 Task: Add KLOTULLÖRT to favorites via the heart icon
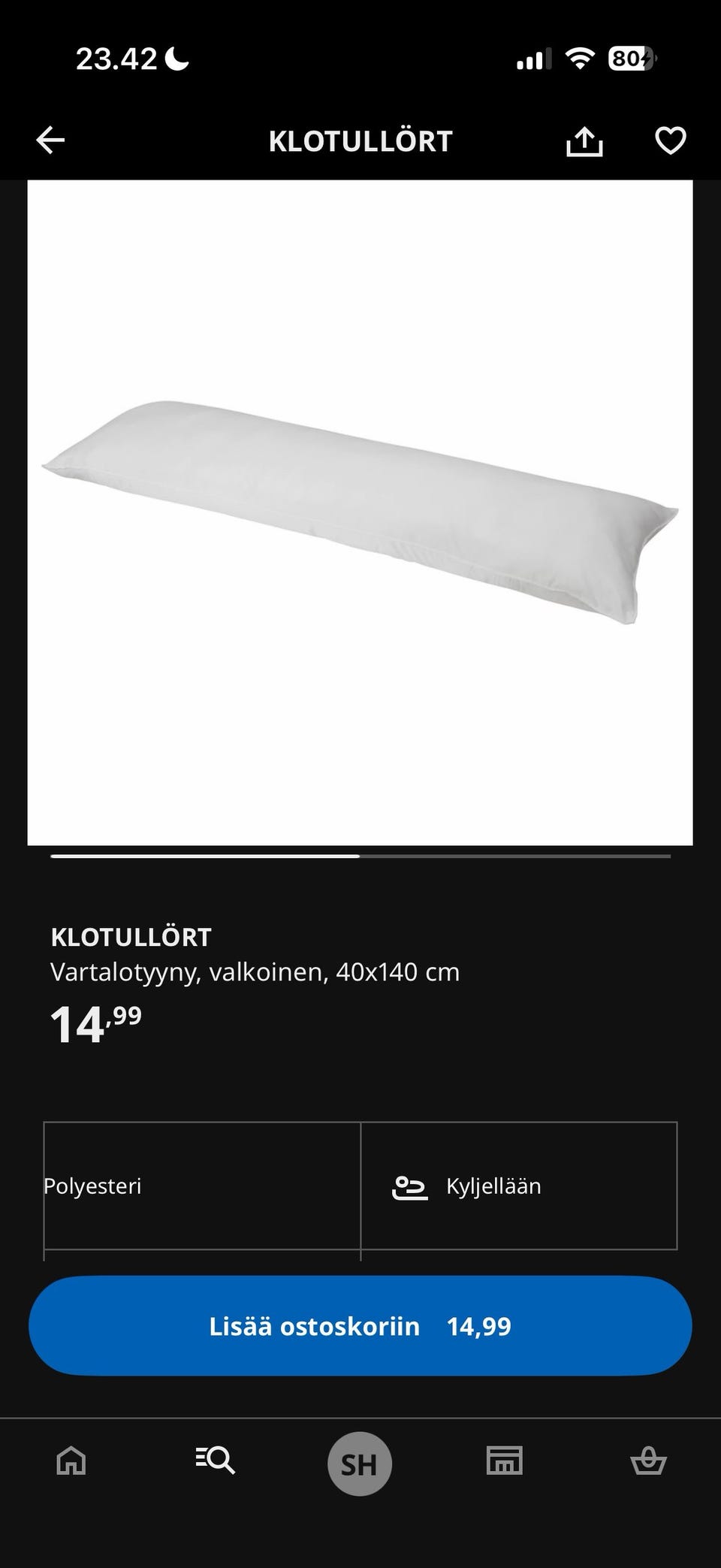coord(670,140)
